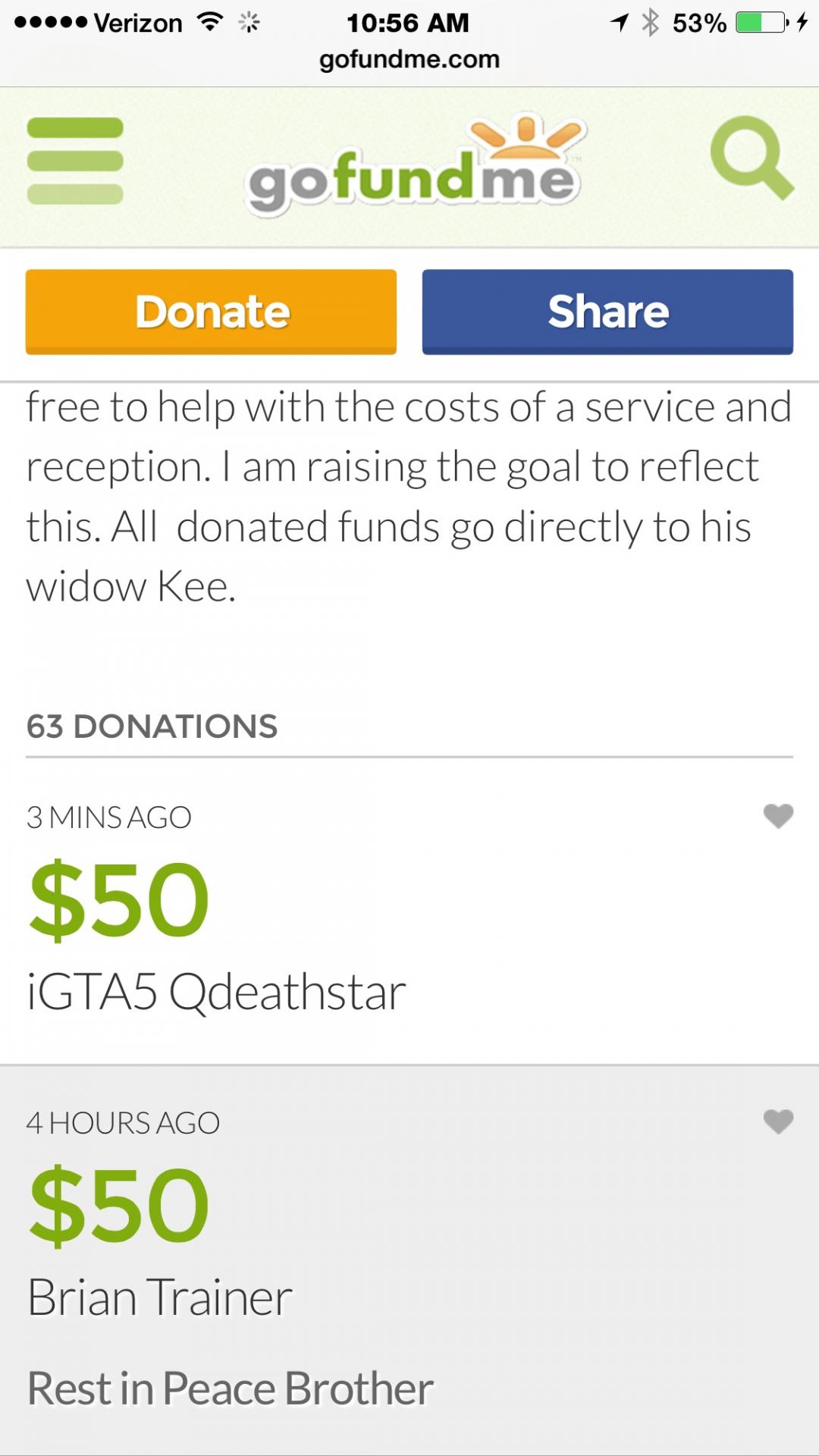The height and width of the screenshot is (1456, 819).
Task: Tap the gofundme.com address bar
Action: (409, 59)
